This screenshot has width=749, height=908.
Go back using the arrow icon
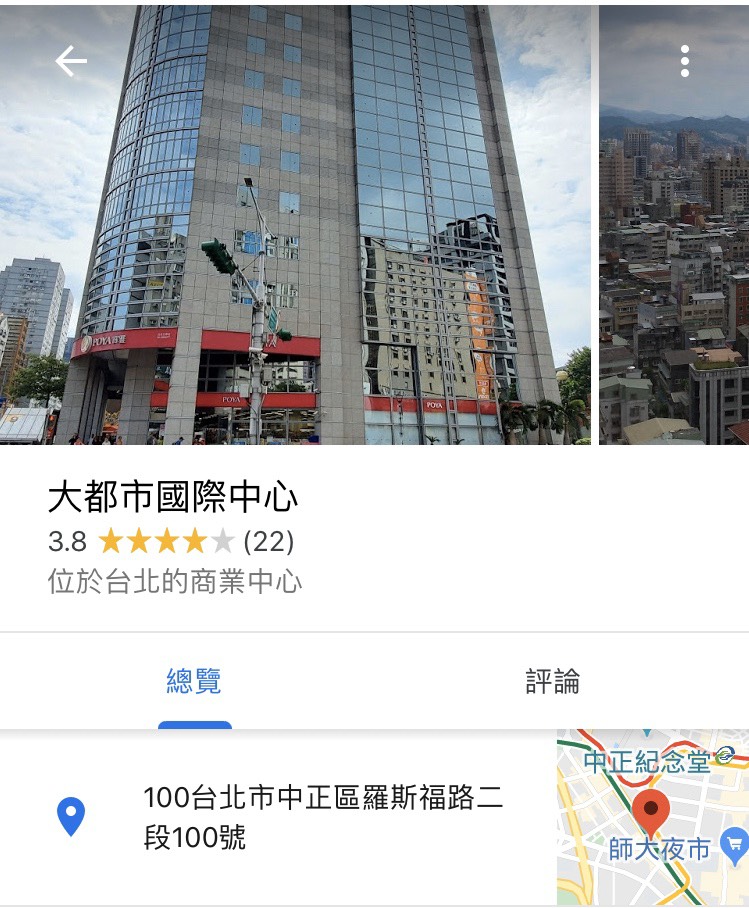point(71,62)
